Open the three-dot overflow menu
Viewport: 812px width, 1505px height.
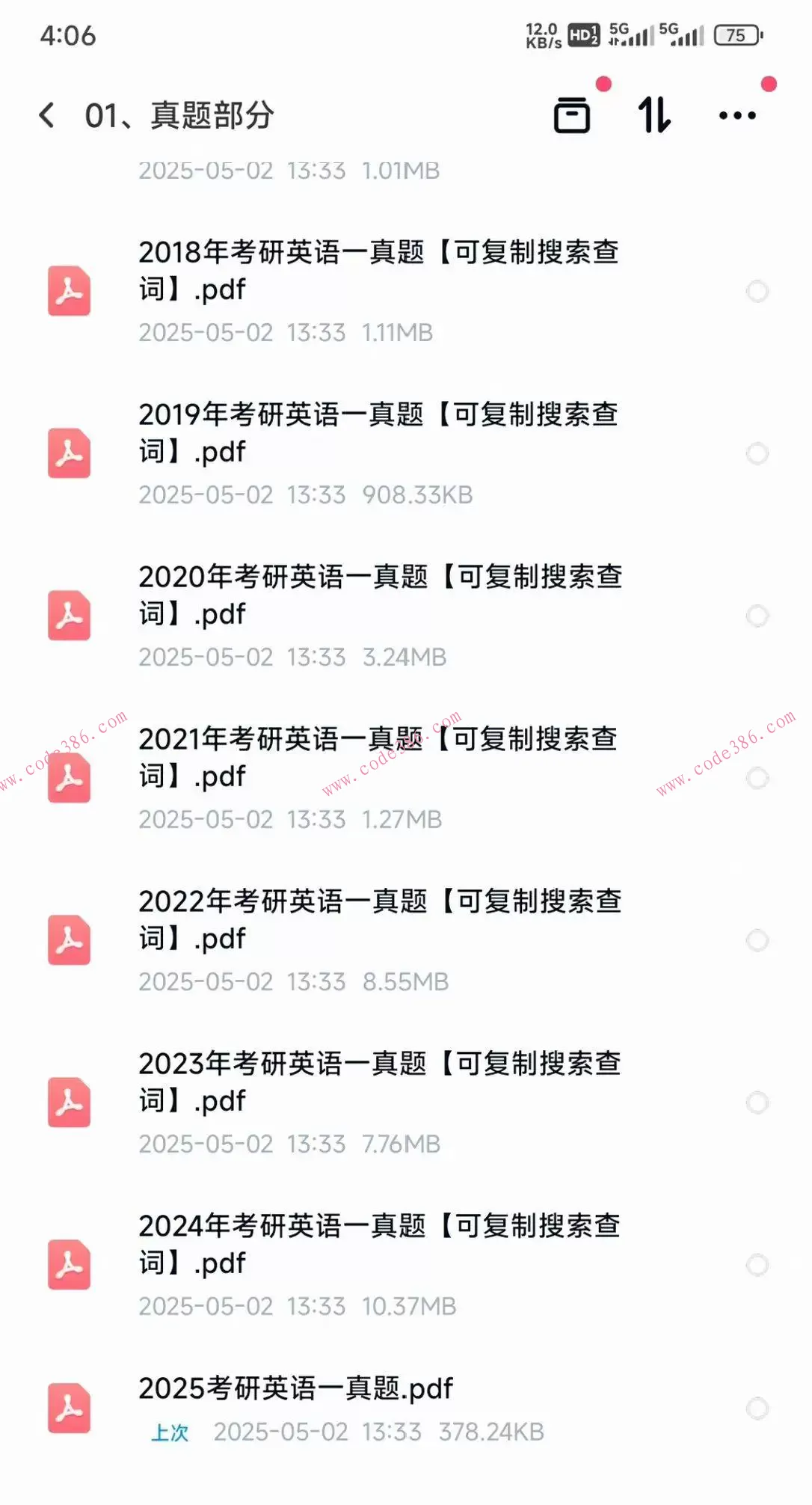point(737,115)
